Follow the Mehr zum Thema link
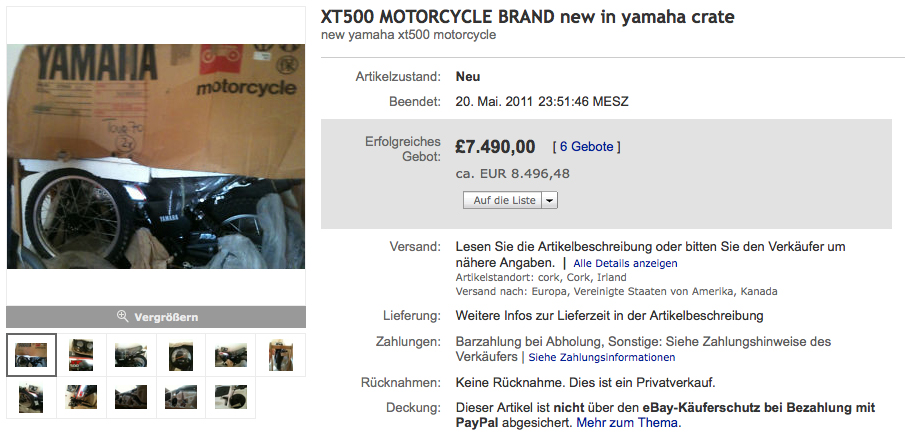This screenshot has width=905, height=439. coord(629,423)
